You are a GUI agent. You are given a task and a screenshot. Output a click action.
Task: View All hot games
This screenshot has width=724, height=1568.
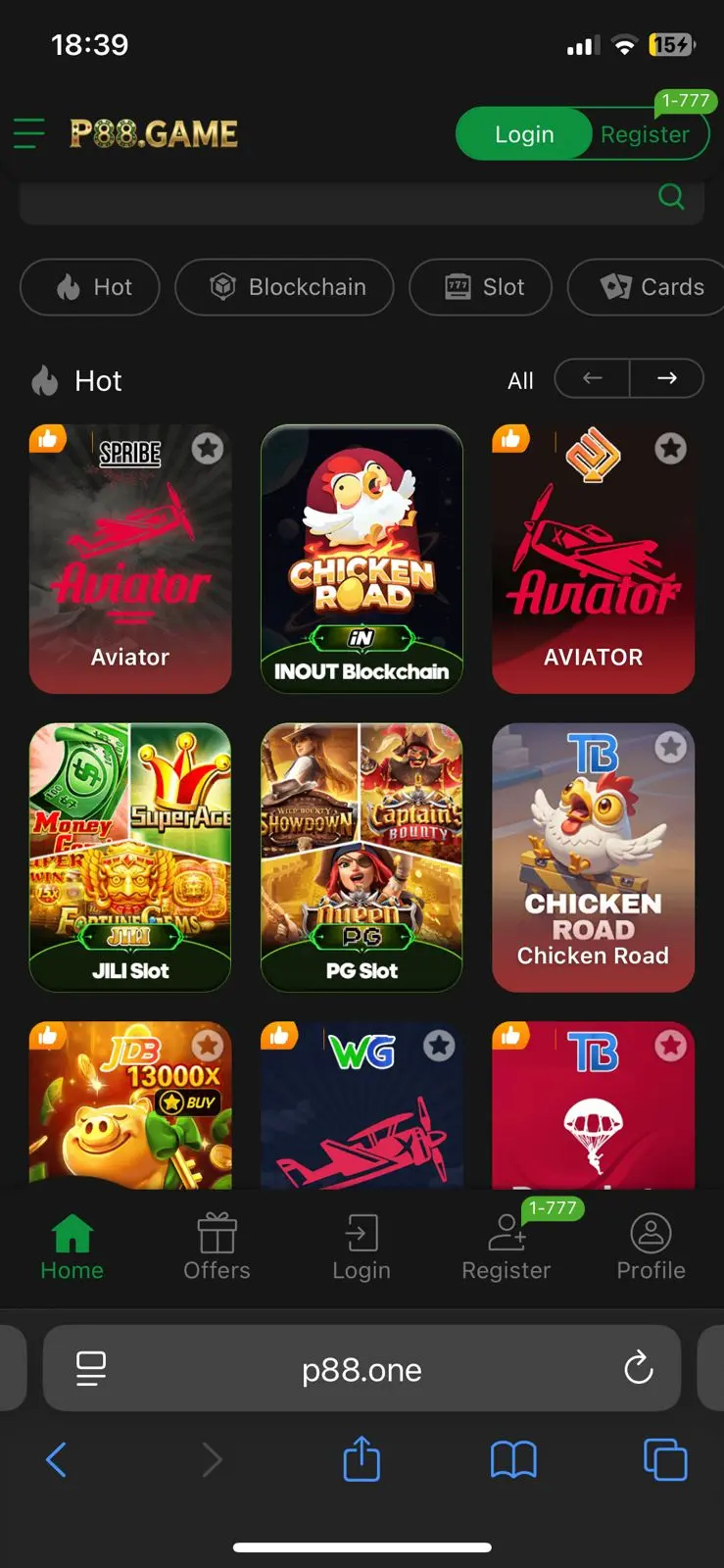(x=520, y=380)
